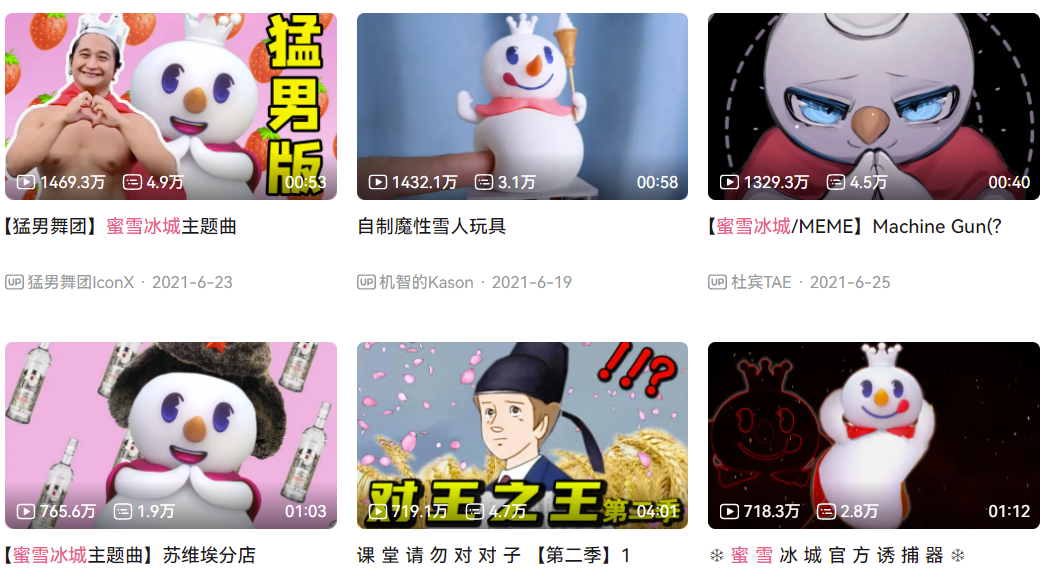Open the 课堂请勿对对子 第二季 video
This screenshot has width=1055, height=577.
(x=522, y=435)
